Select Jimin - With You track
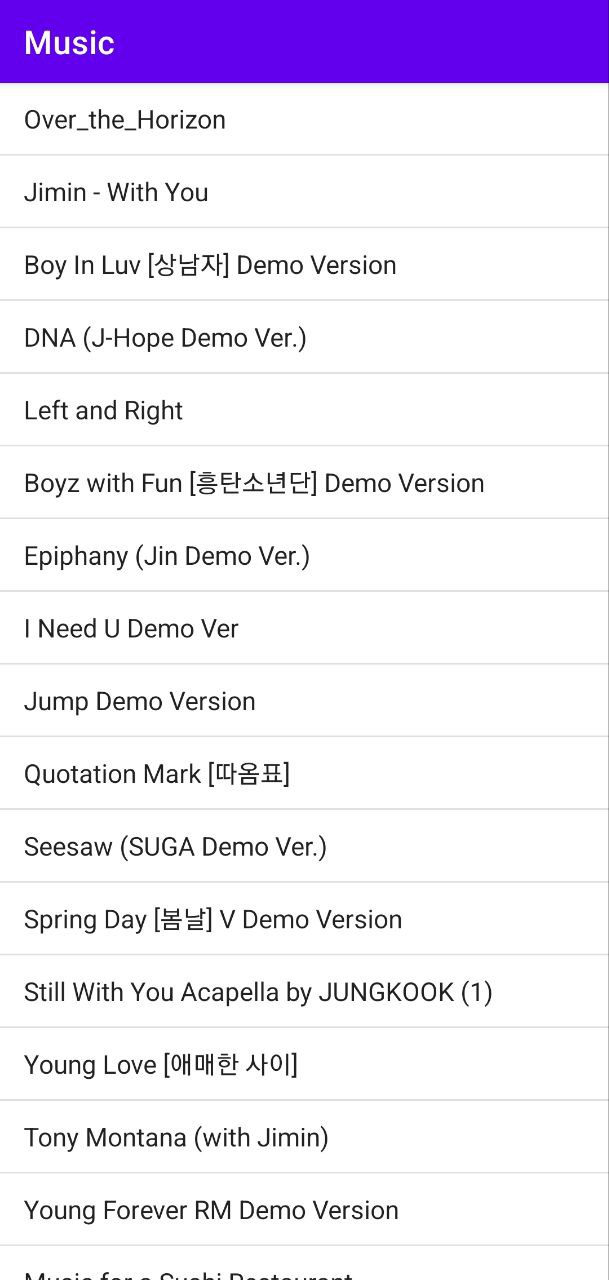The height and width of the screenshot is (1280, 609). [116, 192]
